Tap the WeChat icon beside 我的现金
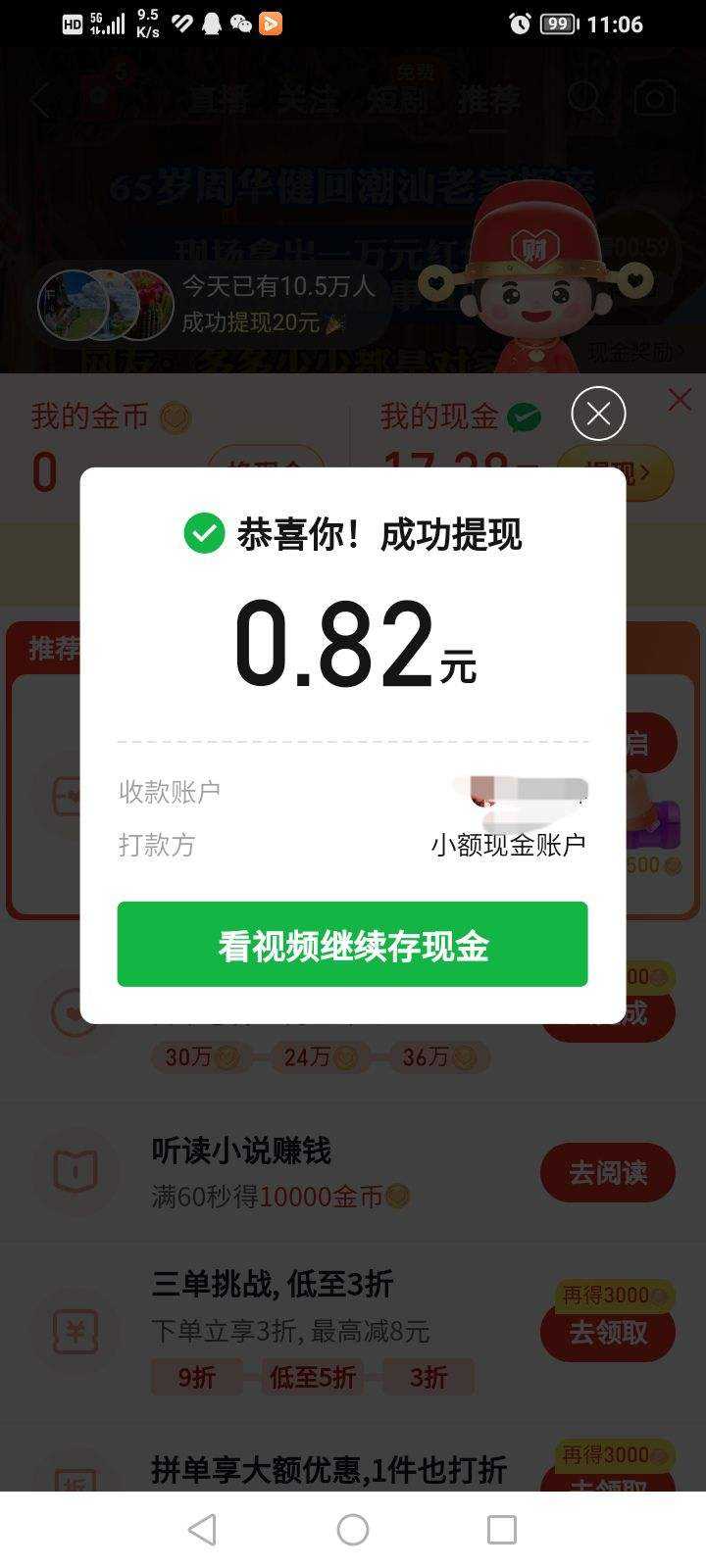The image size is (706, 1568). 525,416
